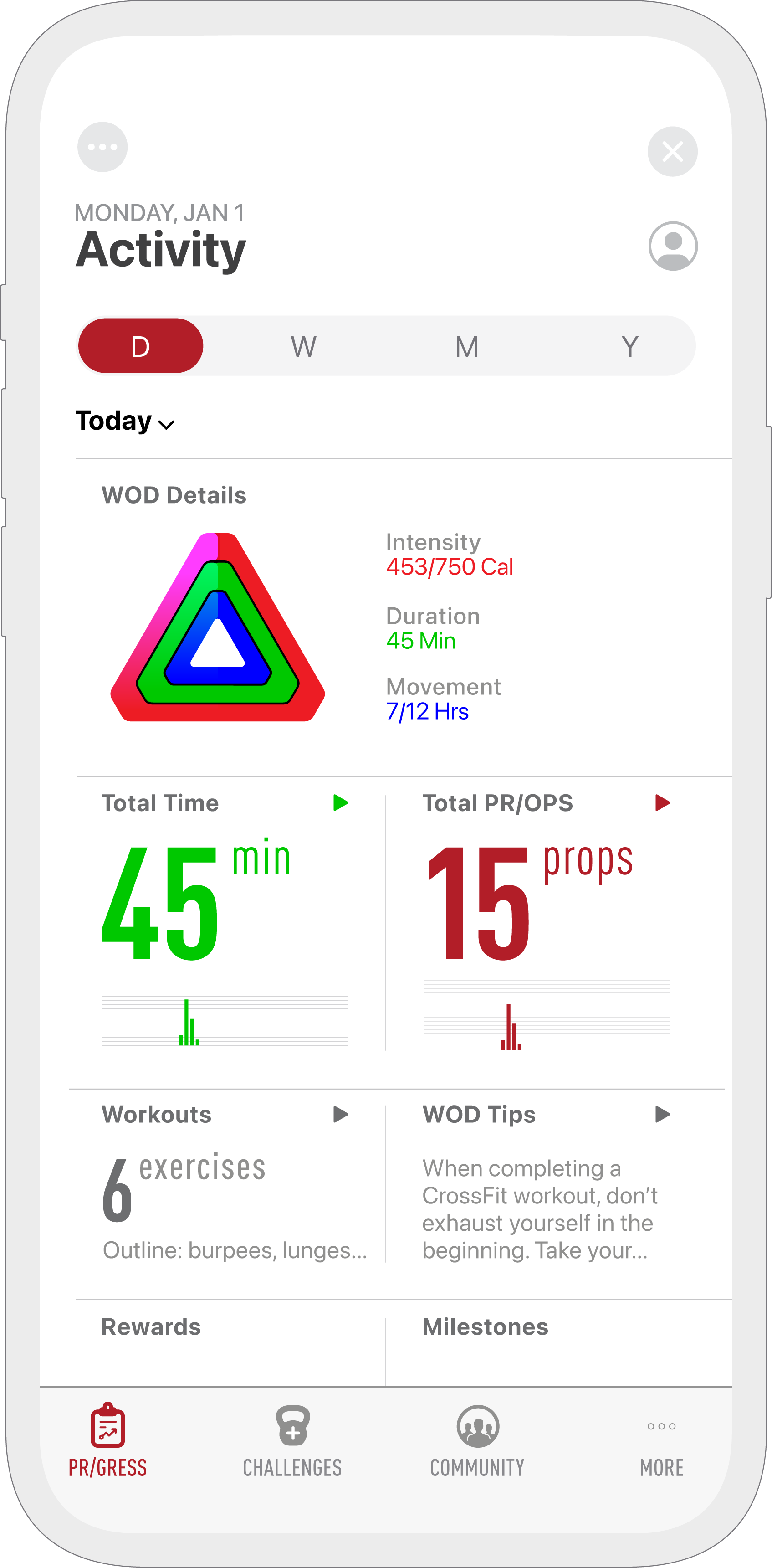Switch to the Community tab

(x=478, y=1440)
